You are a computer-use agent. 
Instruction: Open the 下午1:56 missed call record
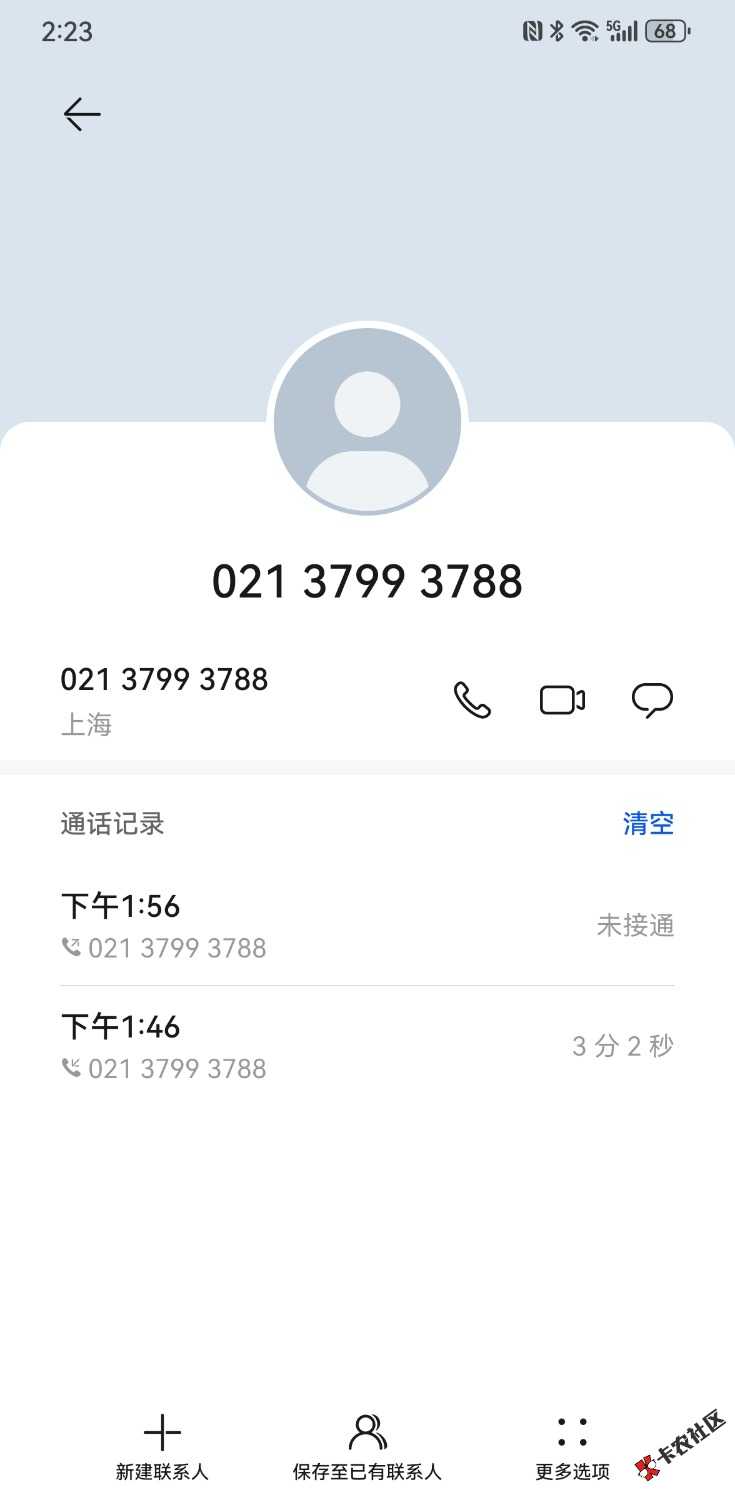[367, 925]
